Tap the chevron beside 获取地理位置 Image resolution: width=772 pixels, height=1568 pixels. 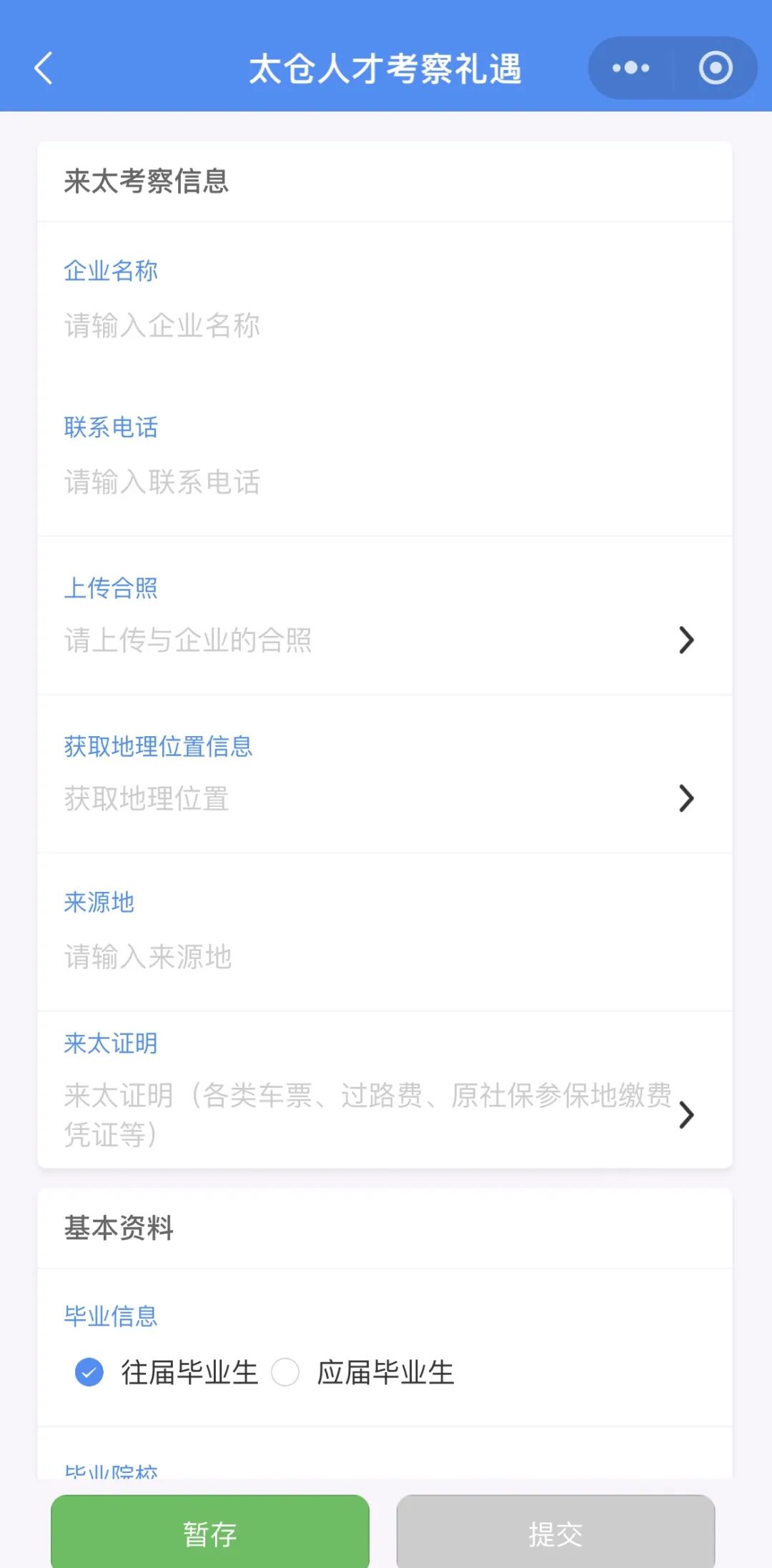(687, 798)
